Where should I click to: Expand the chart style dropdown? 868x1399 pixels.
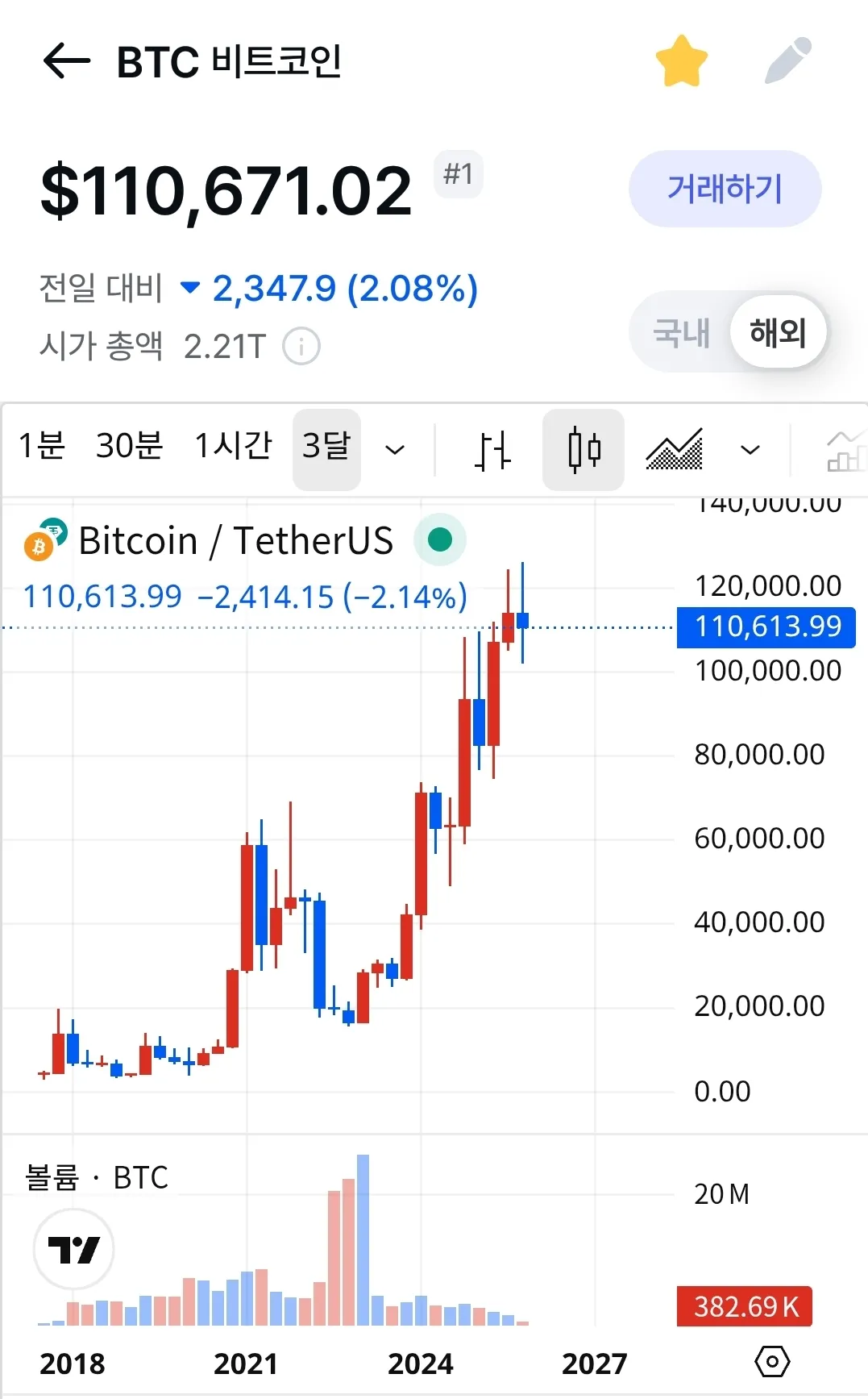tap(750, 450)
